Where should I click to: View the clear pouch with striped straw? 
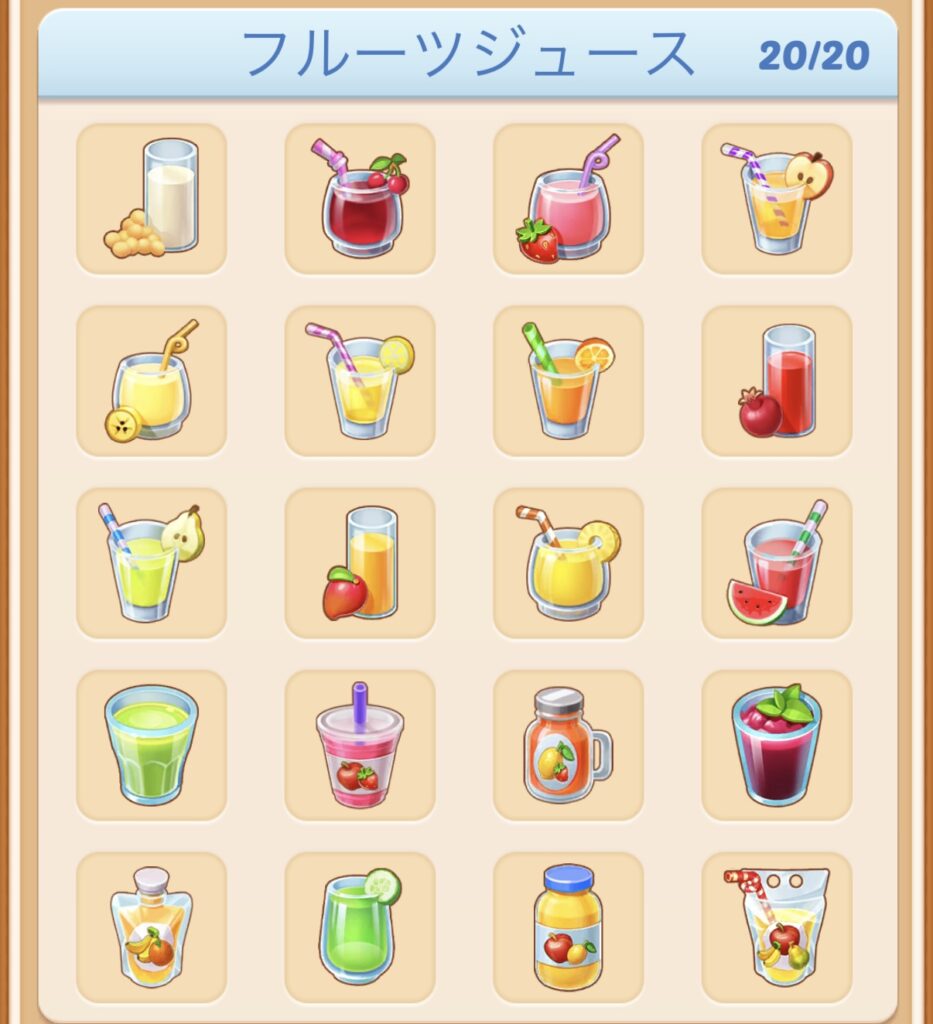pos(777,927)
